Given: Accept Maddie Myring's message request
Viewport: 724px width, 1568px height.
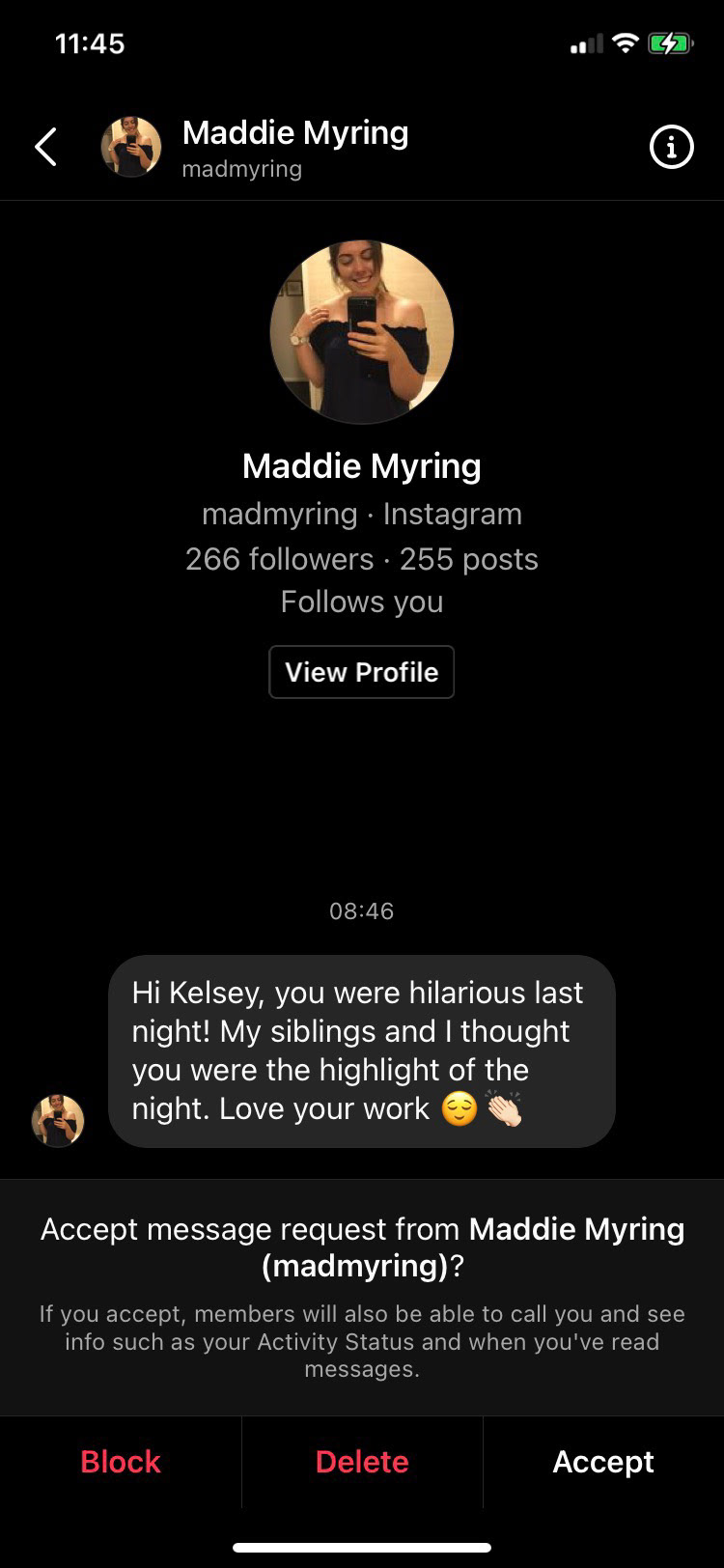Looking at the screenshot, I should point(603,1462).
